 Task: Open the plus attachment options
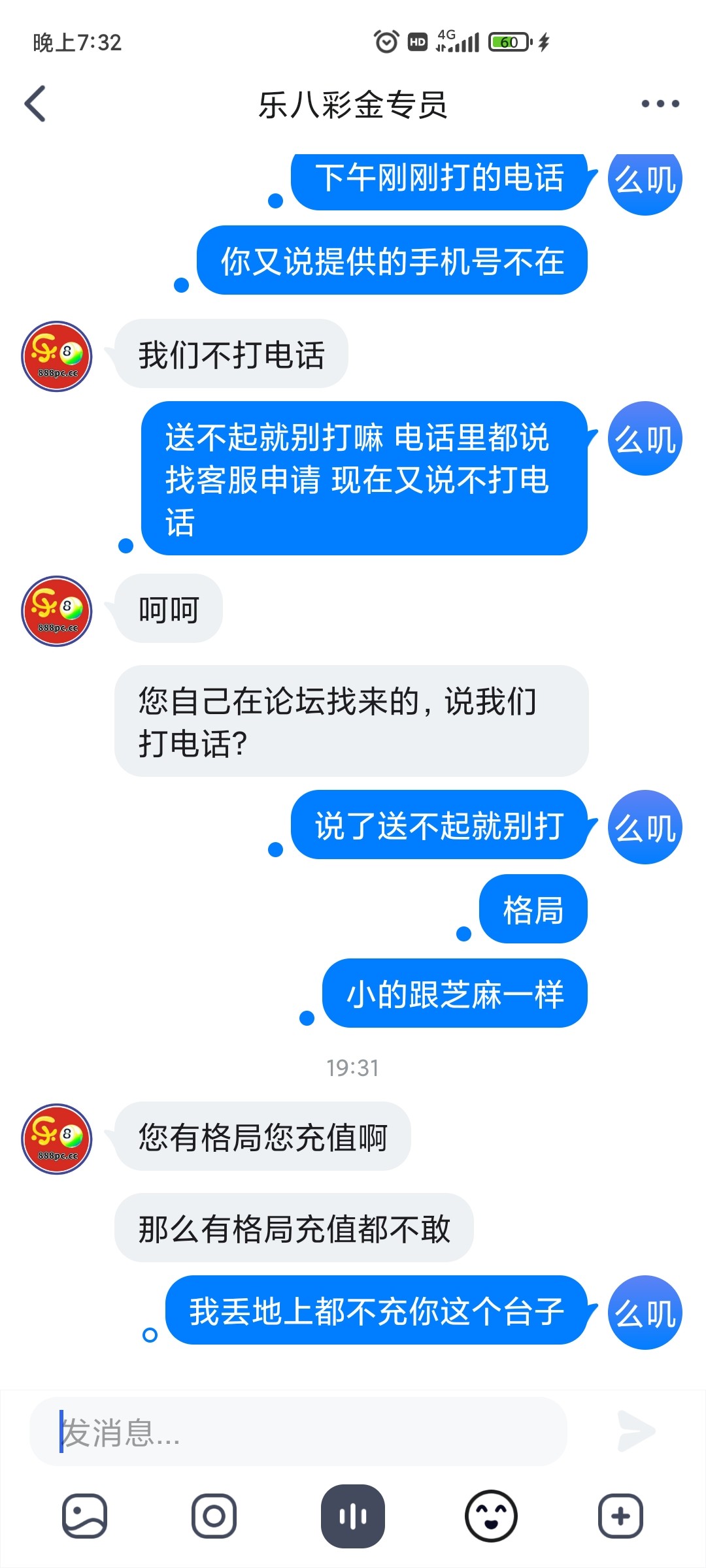coord(620,1516)
